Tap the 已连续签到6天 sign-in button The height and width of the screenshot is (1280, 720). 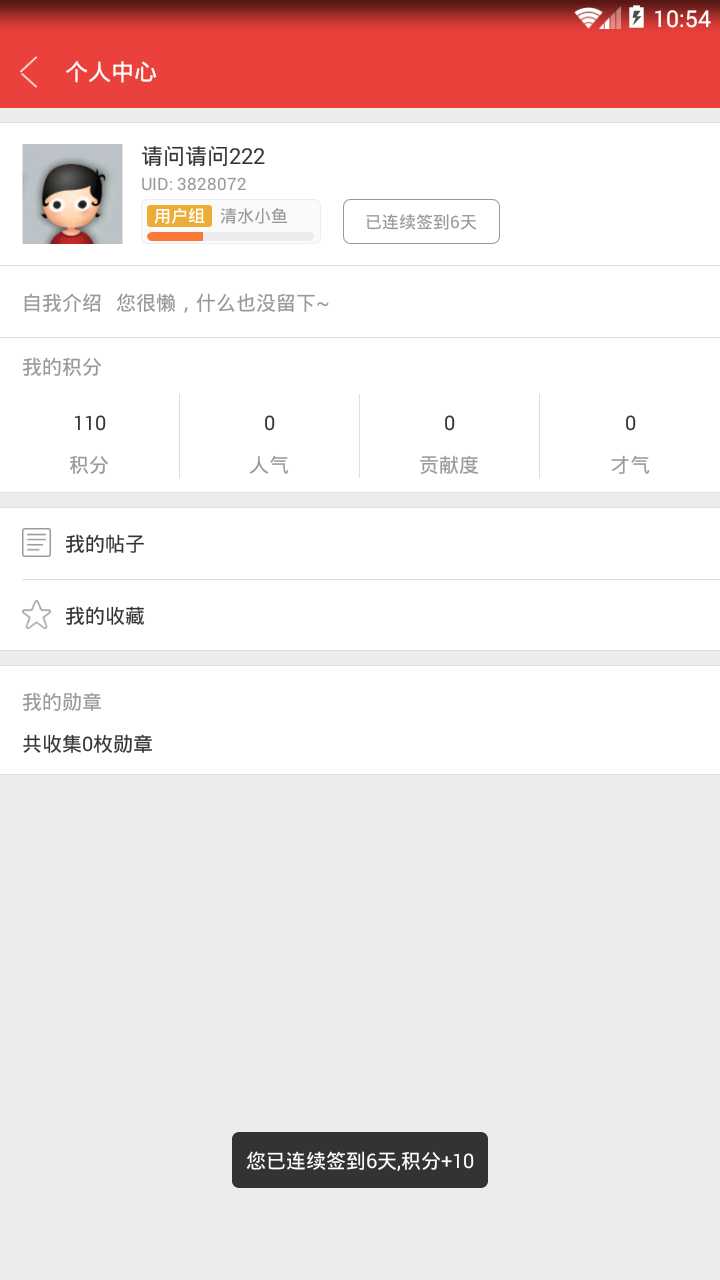click(421, 222)
